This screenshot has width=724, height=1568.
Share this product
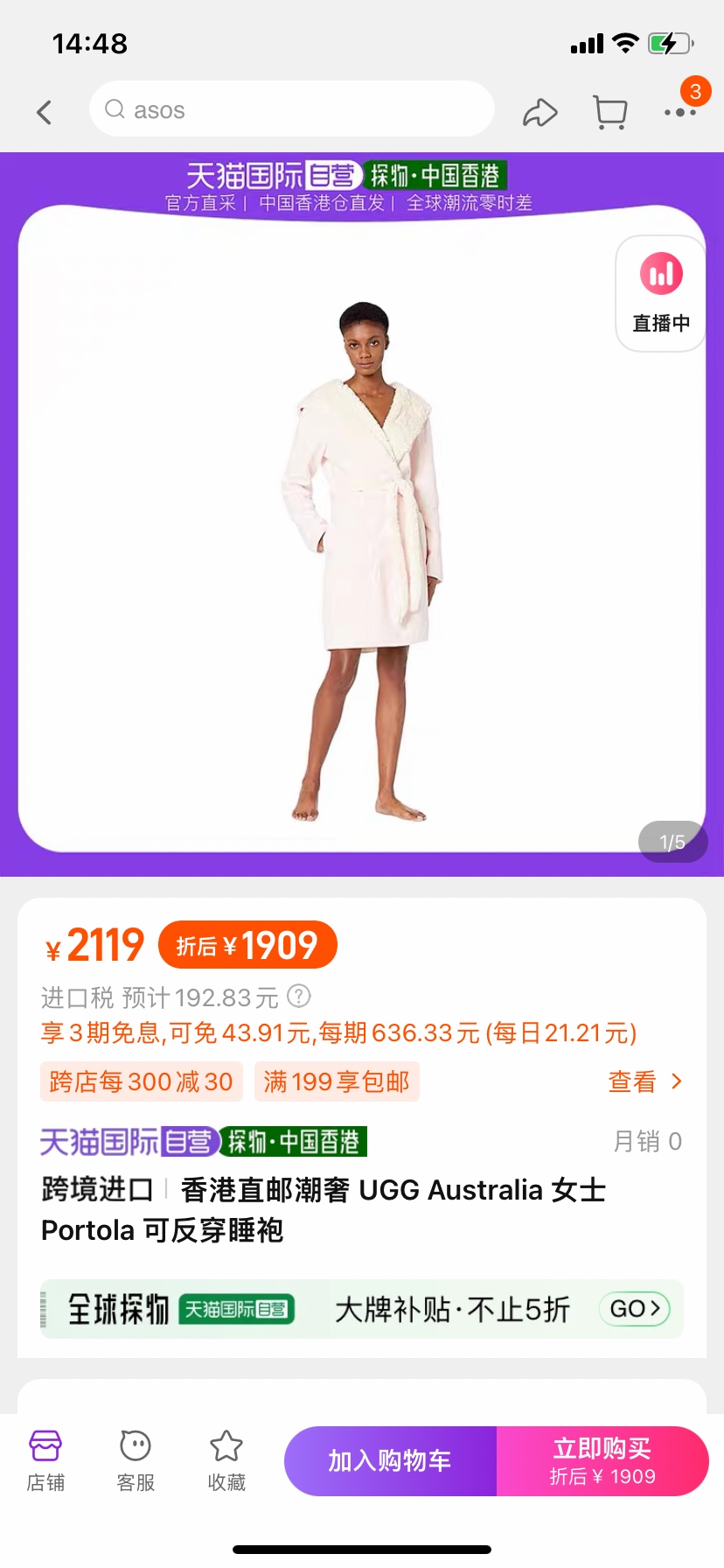click(x=540, y=113)
